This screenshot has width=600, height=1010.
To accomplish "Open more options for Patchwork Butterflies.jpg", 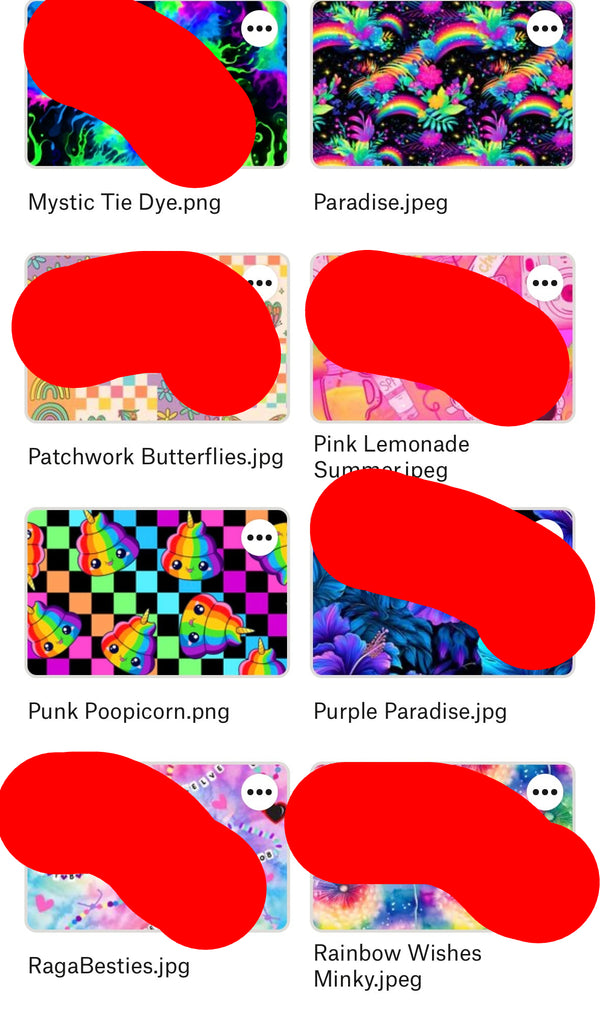I will (x=259, y=284).
